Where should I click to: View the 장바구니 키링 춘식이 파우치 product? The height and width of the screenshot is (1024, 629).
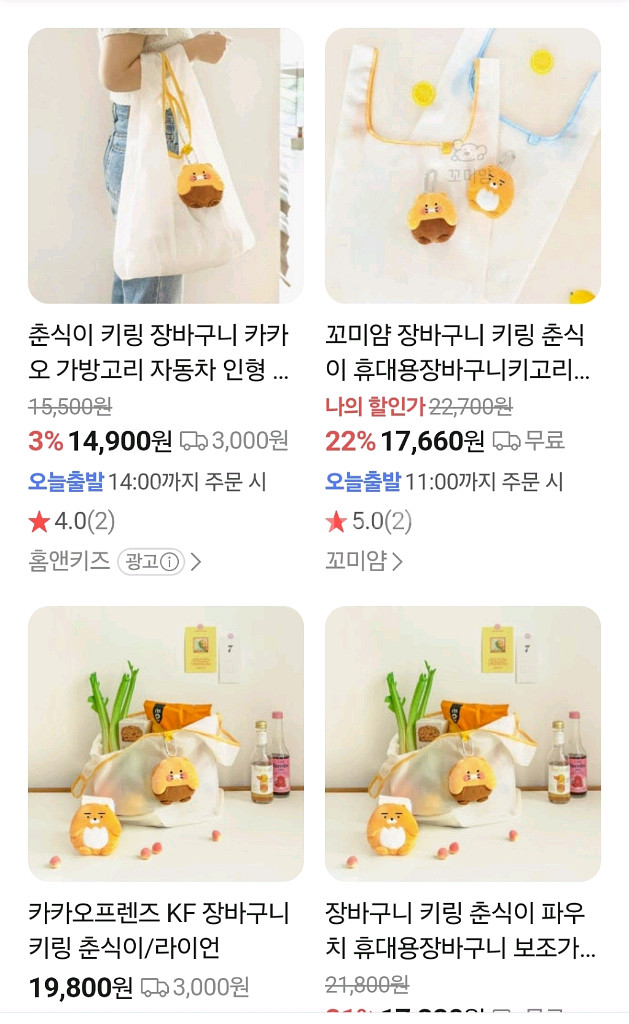pos(462,743)
